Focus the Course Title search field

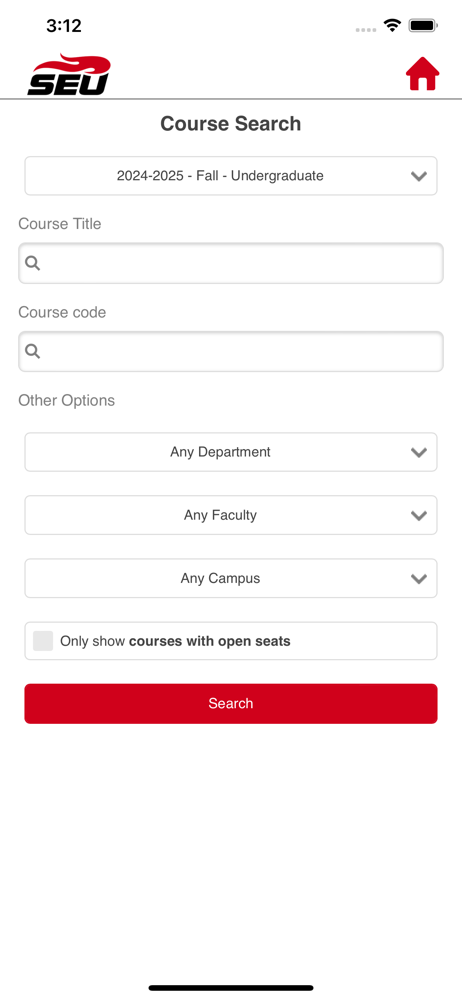[x=231, y=263]
